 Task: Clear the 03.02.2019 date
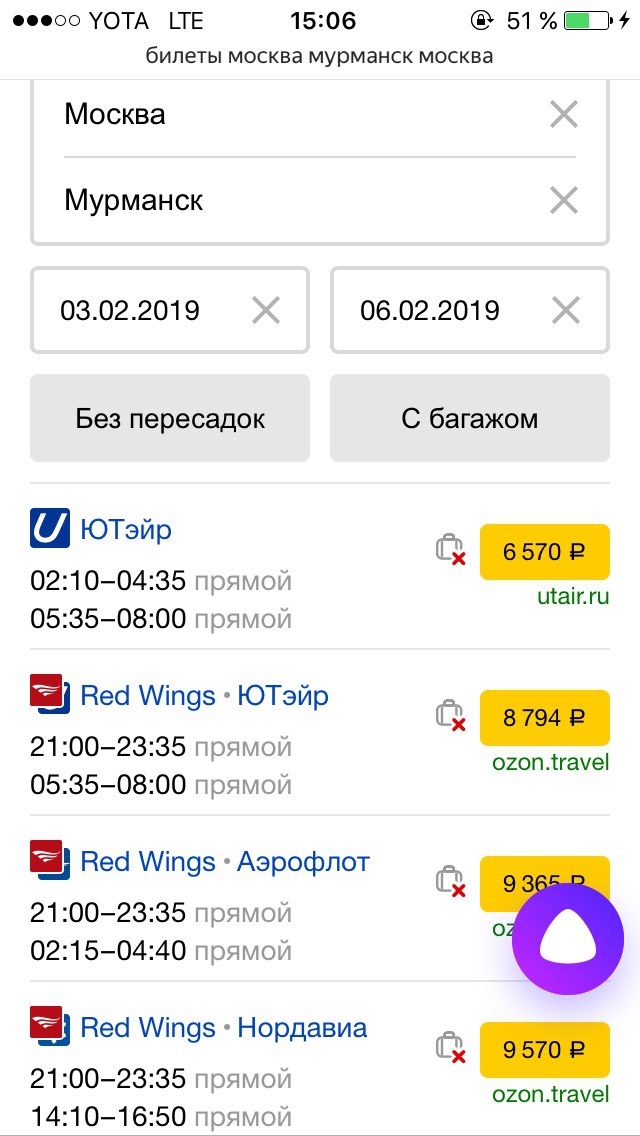pos(265,311)
